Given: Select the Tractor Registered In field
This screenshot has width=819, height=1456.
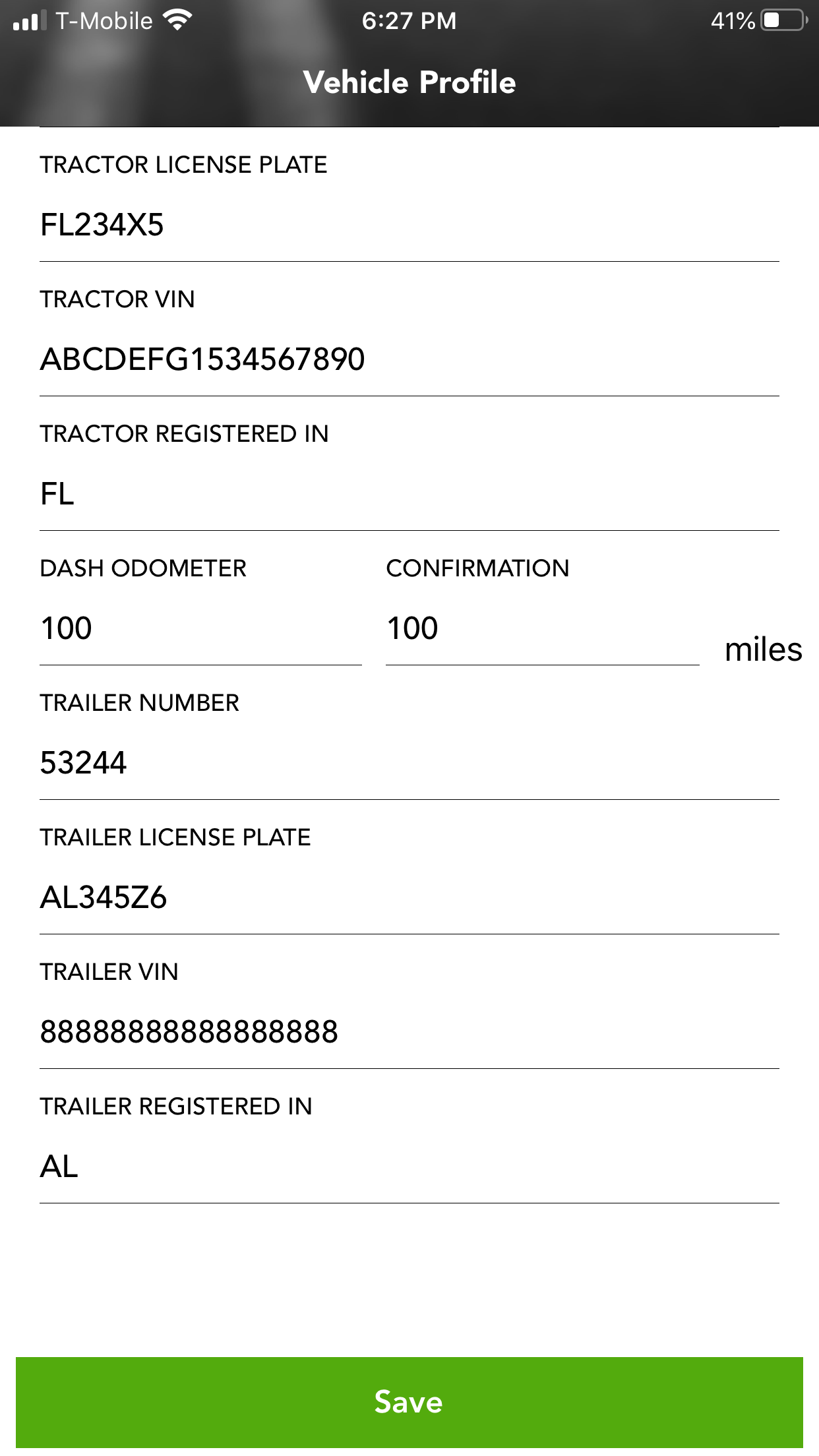Looking at the screenshot, I should pos(198,493).
